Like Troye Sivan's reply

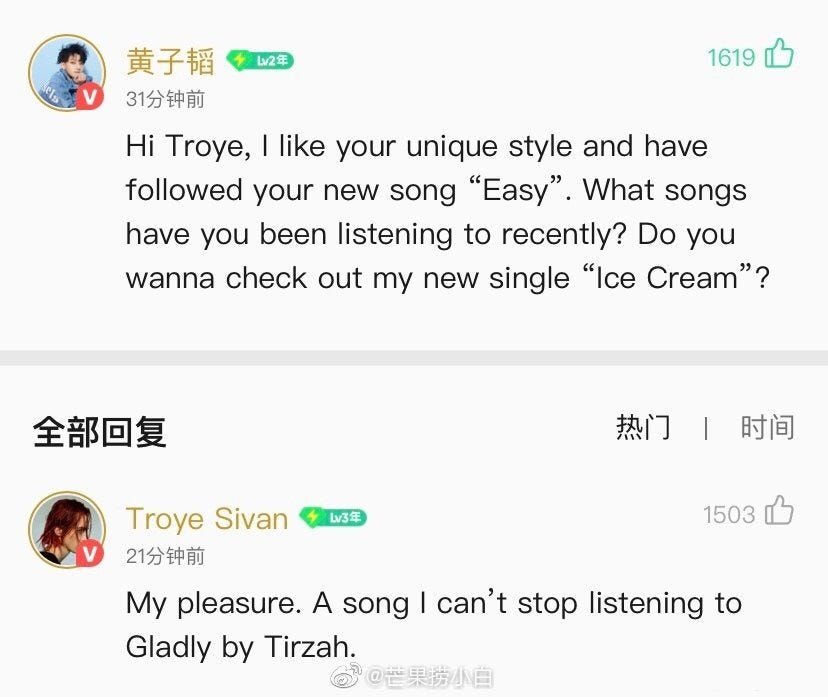tap(778, 511)
